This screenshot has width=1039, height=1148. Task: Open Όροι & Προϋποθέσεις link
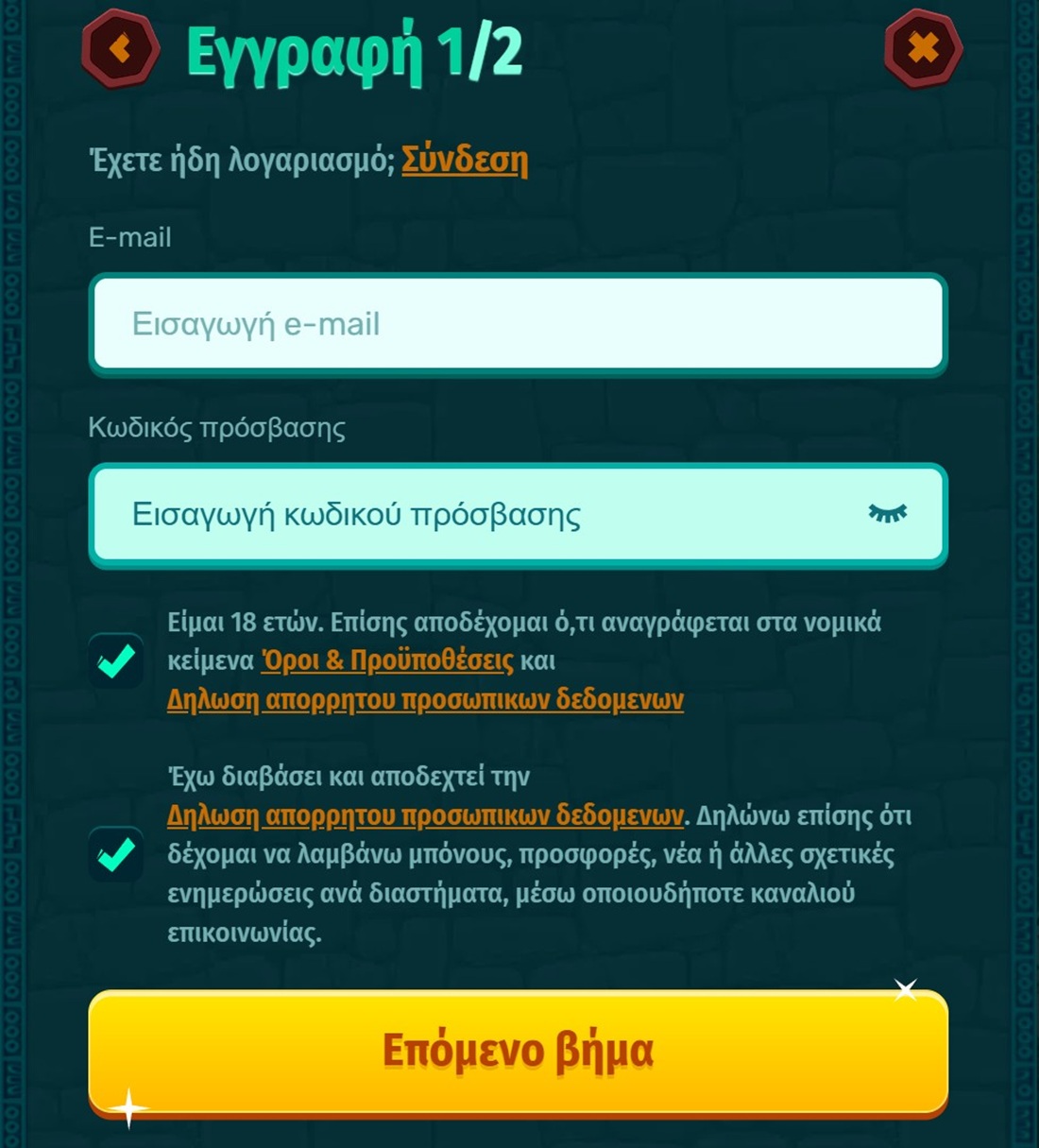(x=387, y=660)
